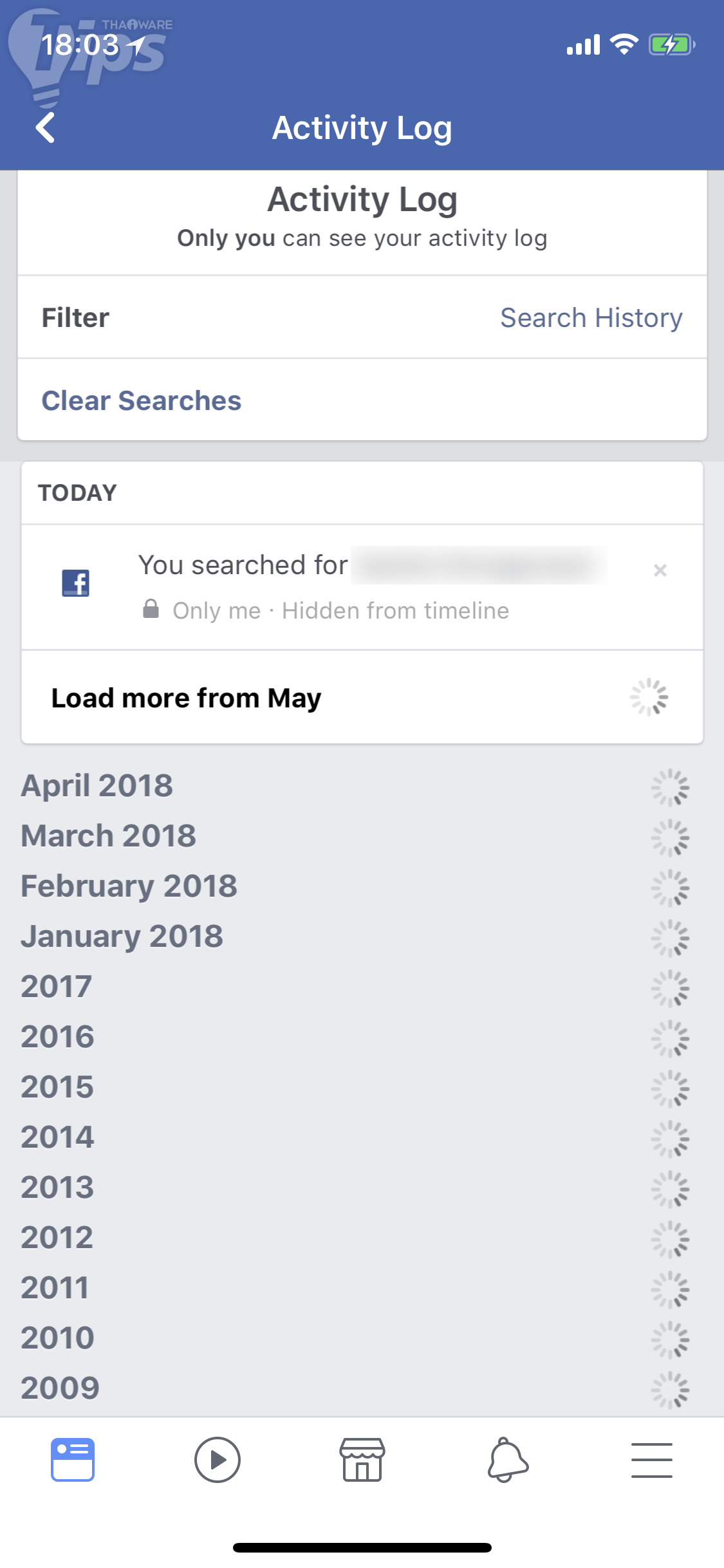The image size is (724, 1568).
Task: Go back from Activity Log
Action: click(45, 127)
